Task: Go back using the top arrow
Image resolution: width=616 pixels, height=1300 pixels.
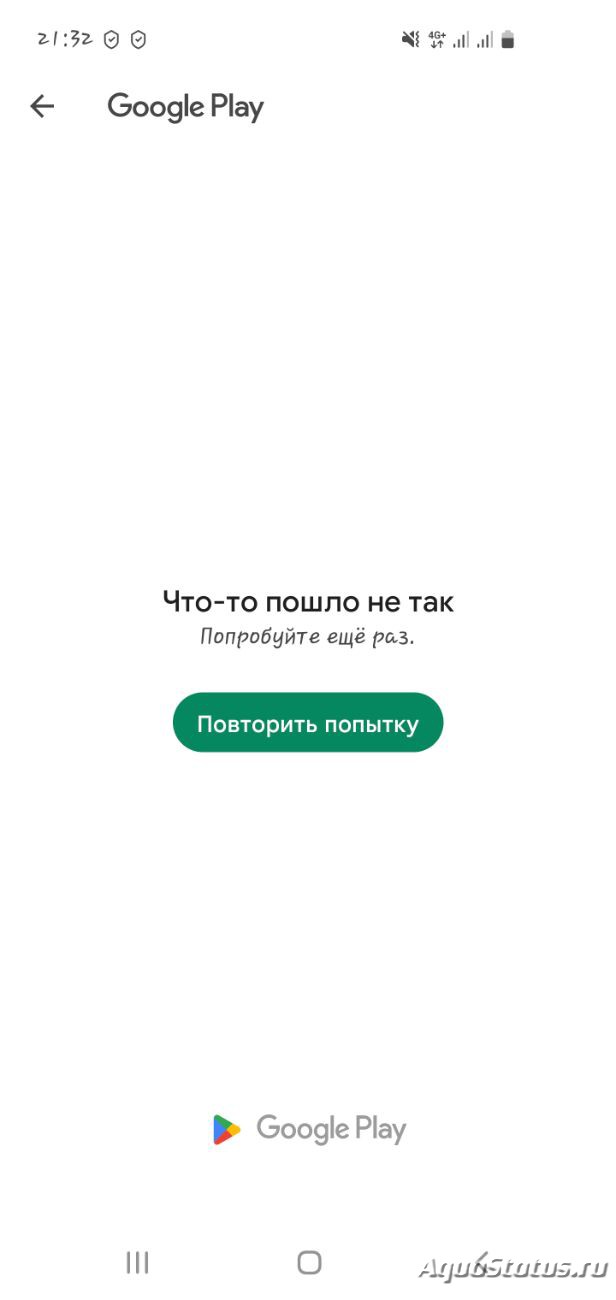Action: (x=42, y=106)
